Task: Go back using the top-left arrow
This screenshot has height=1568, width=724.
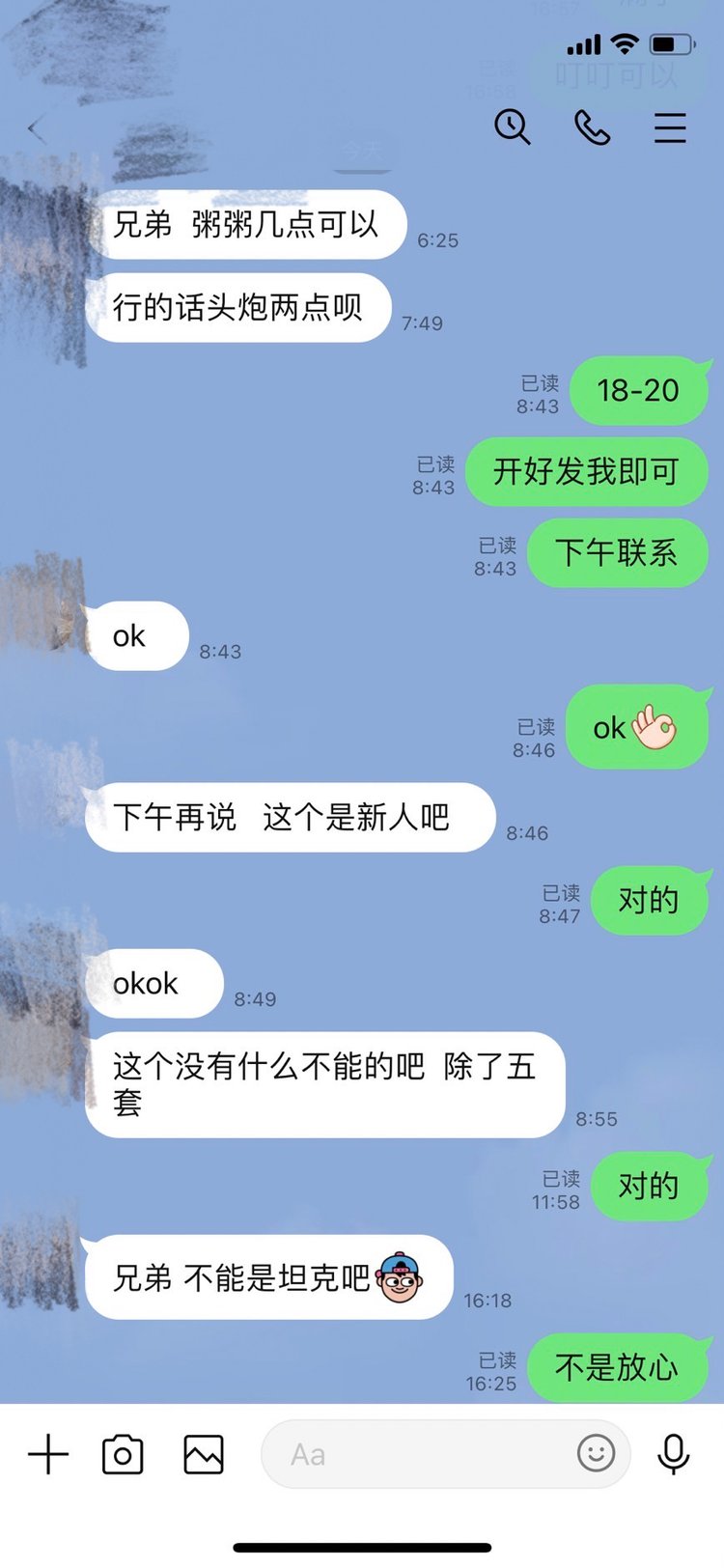Action: [37, 129]
